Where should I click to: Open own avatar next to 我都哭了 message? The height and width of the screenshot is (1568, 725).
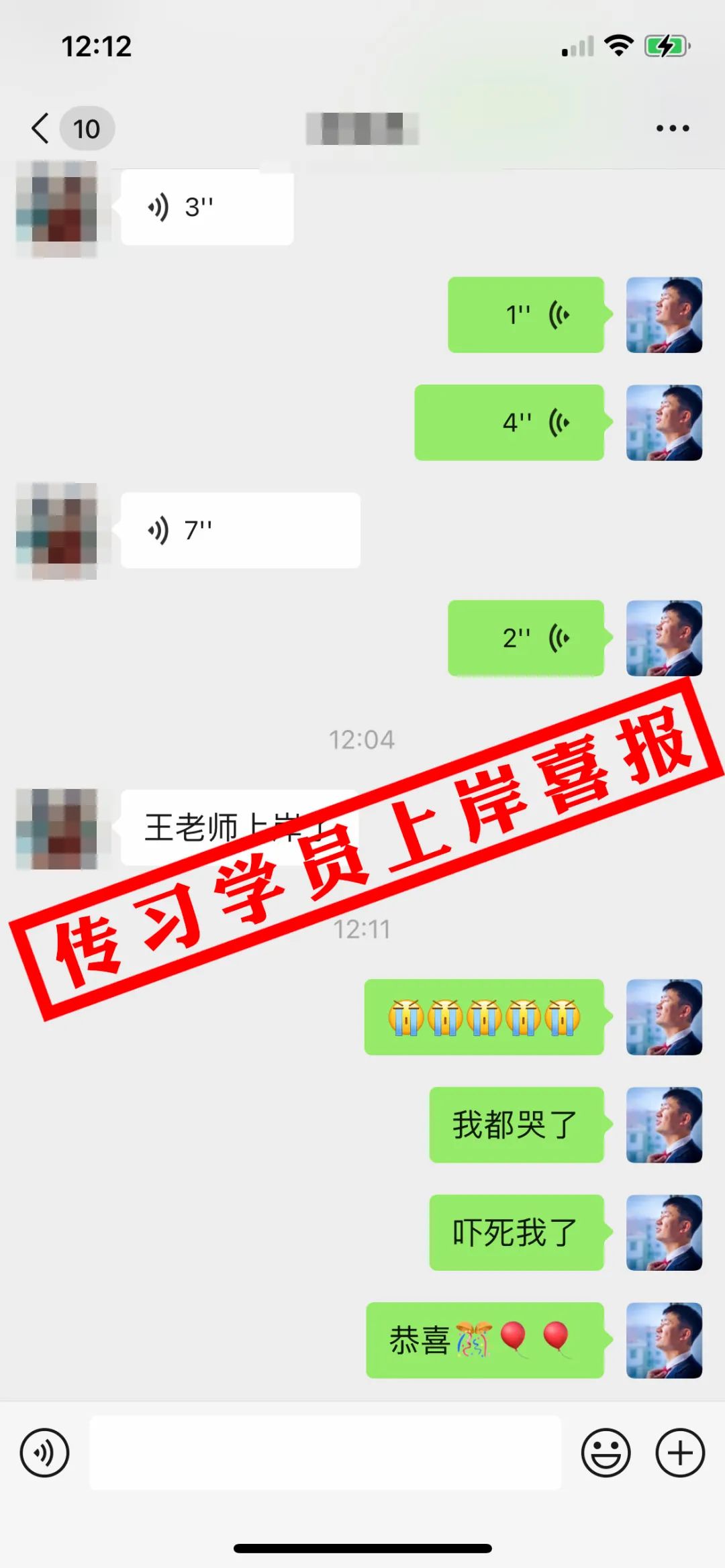(x=664, y=1125)
